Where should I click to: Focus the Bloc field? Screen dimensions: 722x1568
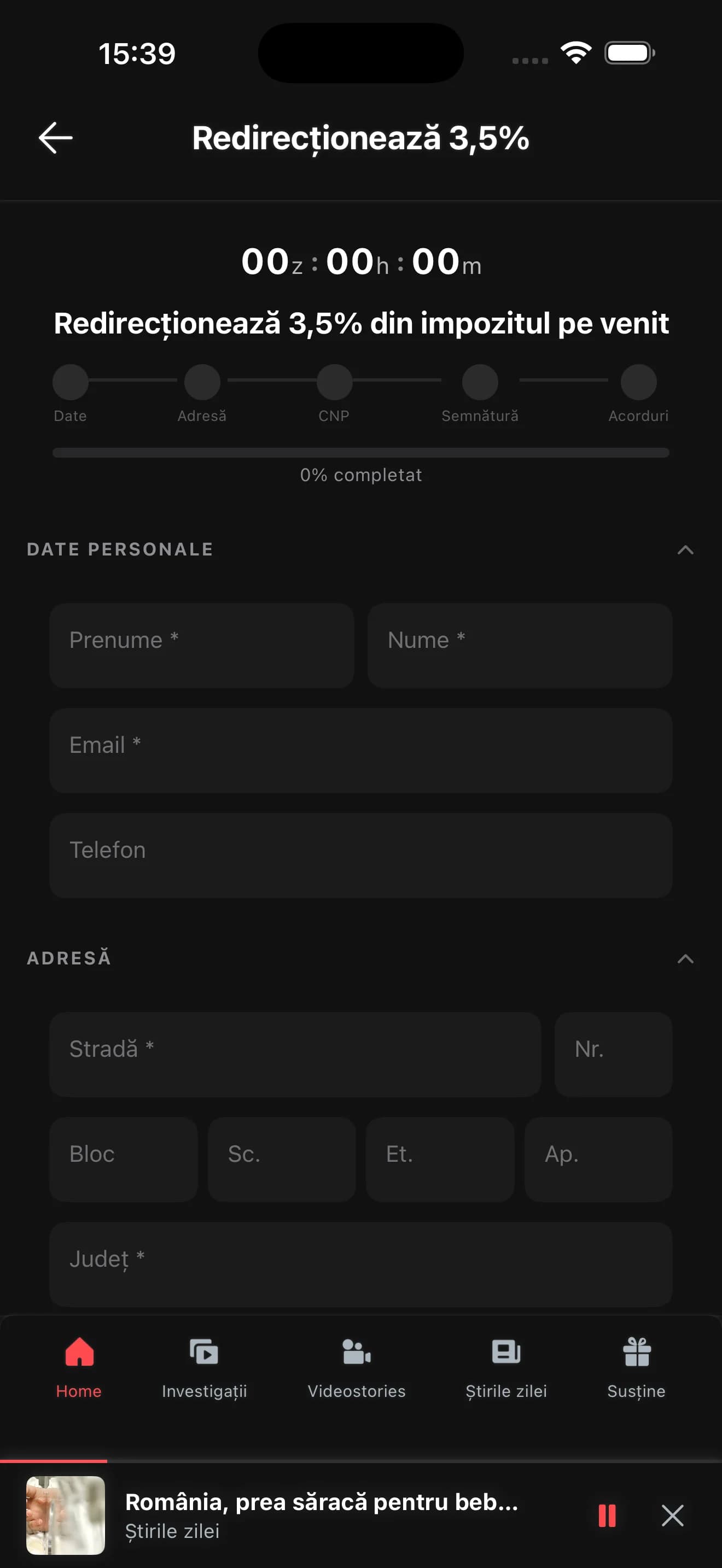point(124,1160)
